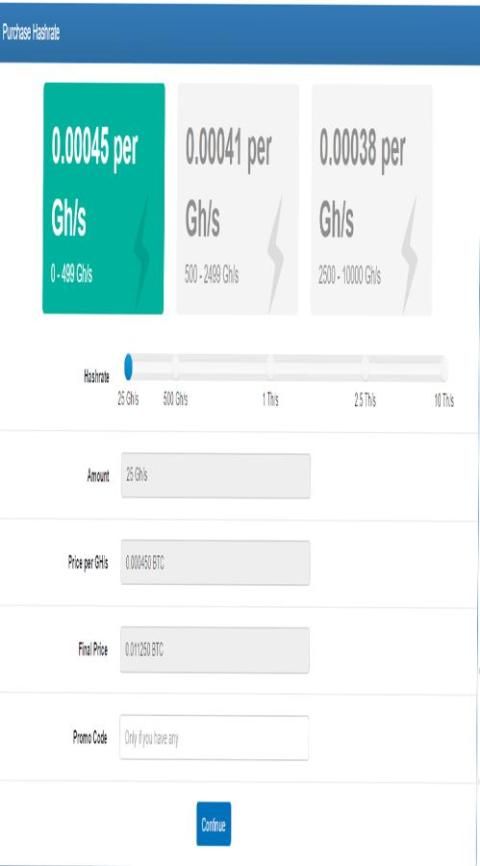Select the 0.00045 per Gh/s pricing card
The height and width of the screenshot is (866, 480).
(x=103, y=198)
